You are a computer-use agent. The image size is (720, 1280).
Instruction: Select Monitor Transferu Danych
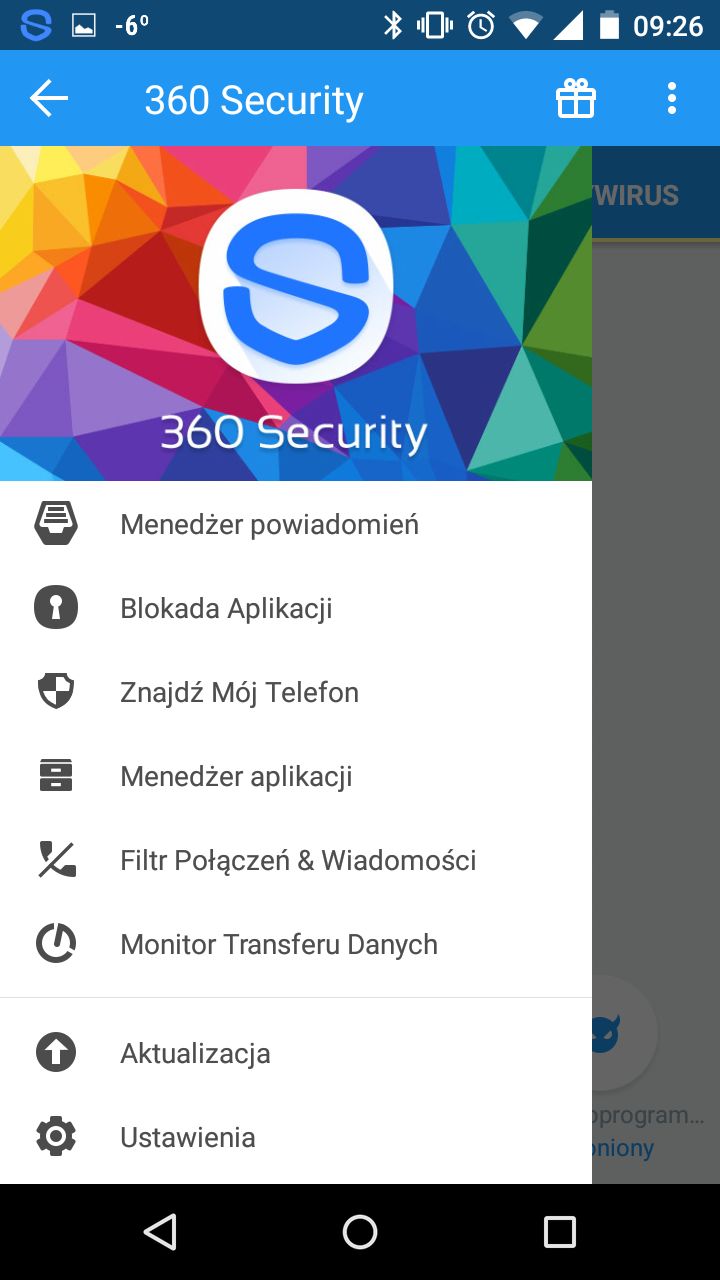coord(296,944)
